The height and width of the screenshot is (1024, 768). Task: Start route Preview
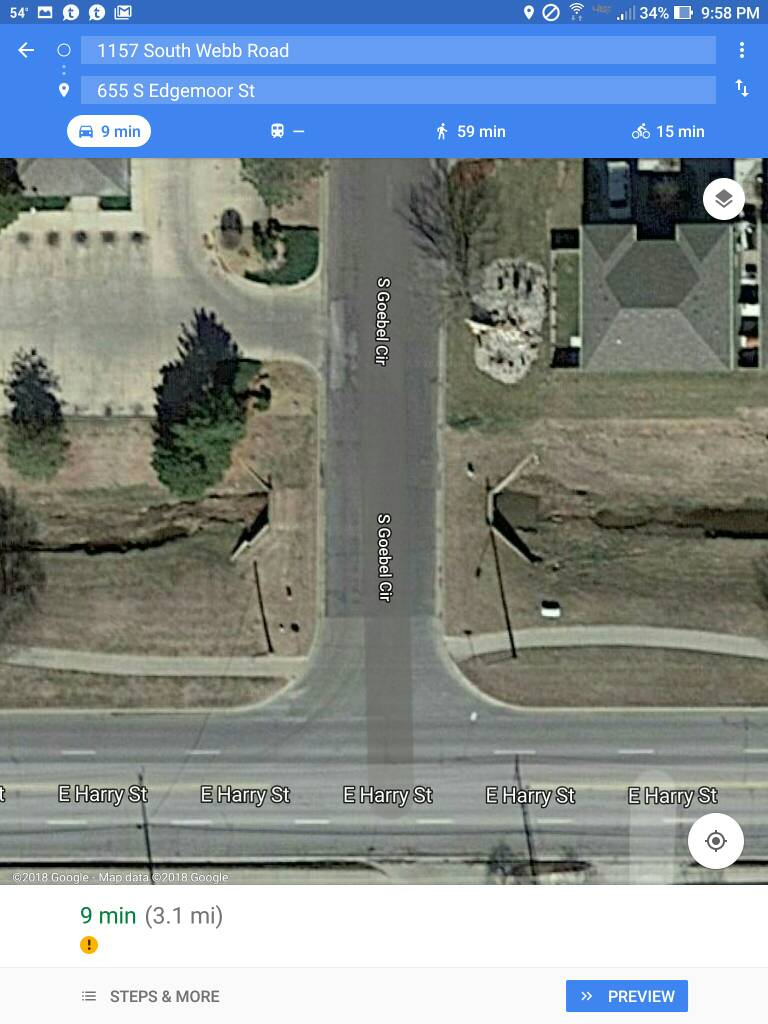tap(627, 996)
